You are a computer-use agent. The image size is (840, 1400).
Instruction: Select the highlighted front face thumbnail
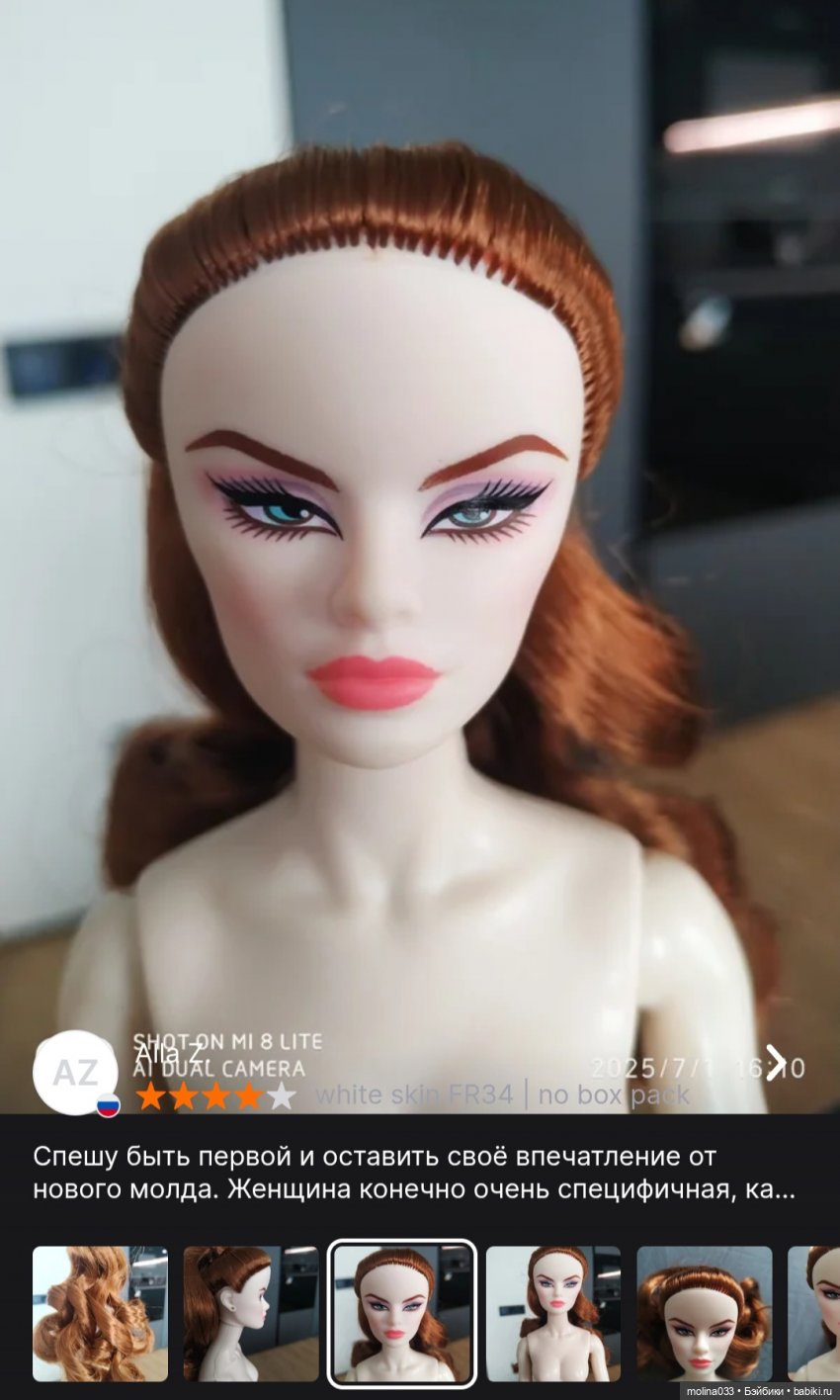[x=402, y=1313]
